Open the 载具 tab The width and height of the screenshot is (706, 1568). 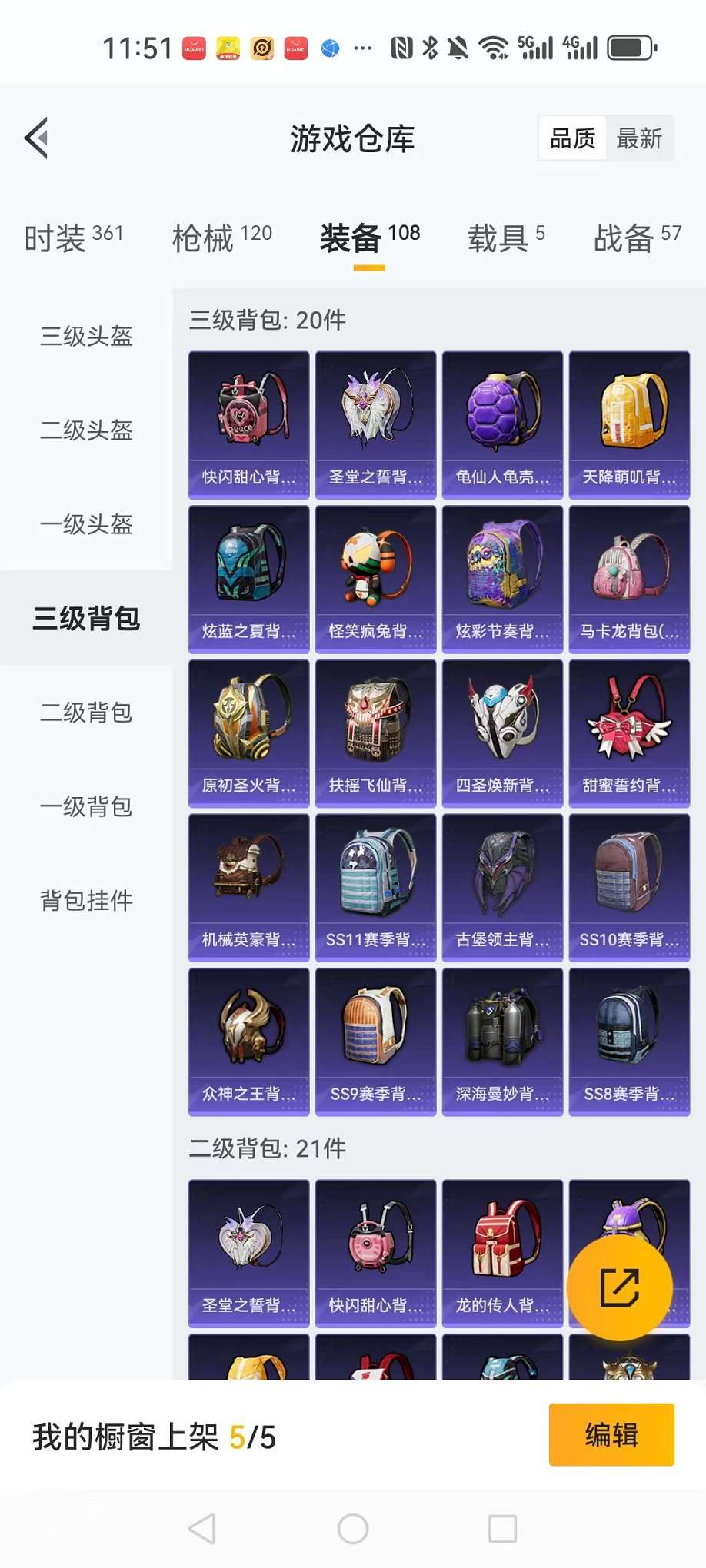click(506, 237)
